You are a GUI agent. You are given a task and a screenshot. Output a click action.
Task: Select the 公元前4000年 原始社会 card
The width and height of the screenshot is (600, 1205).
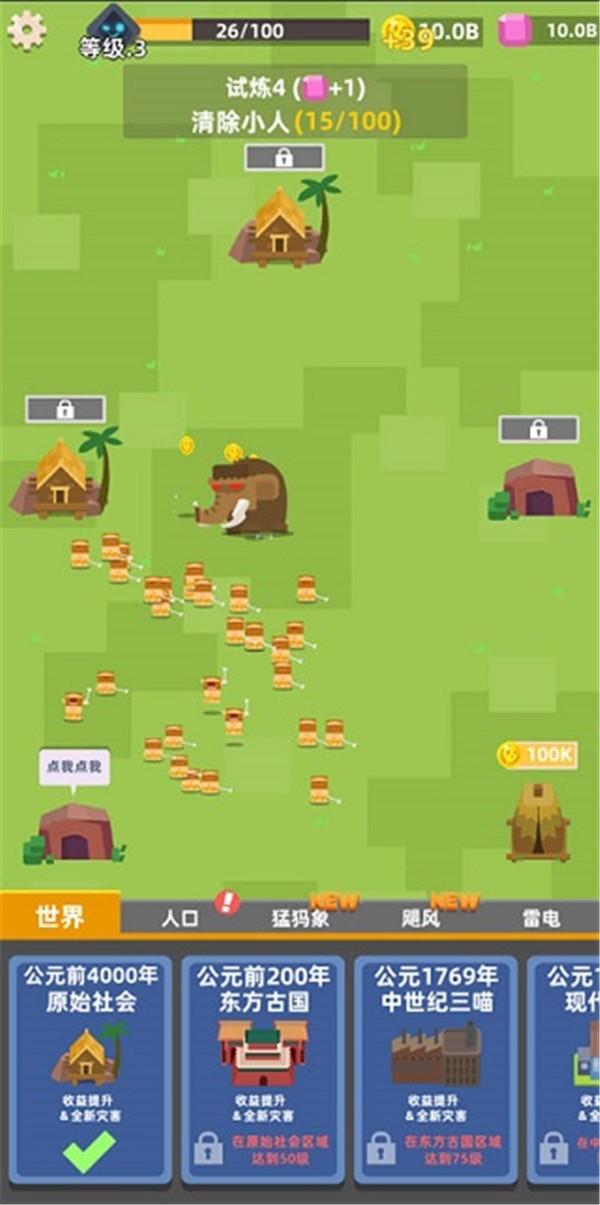[x=89, y=1070]
